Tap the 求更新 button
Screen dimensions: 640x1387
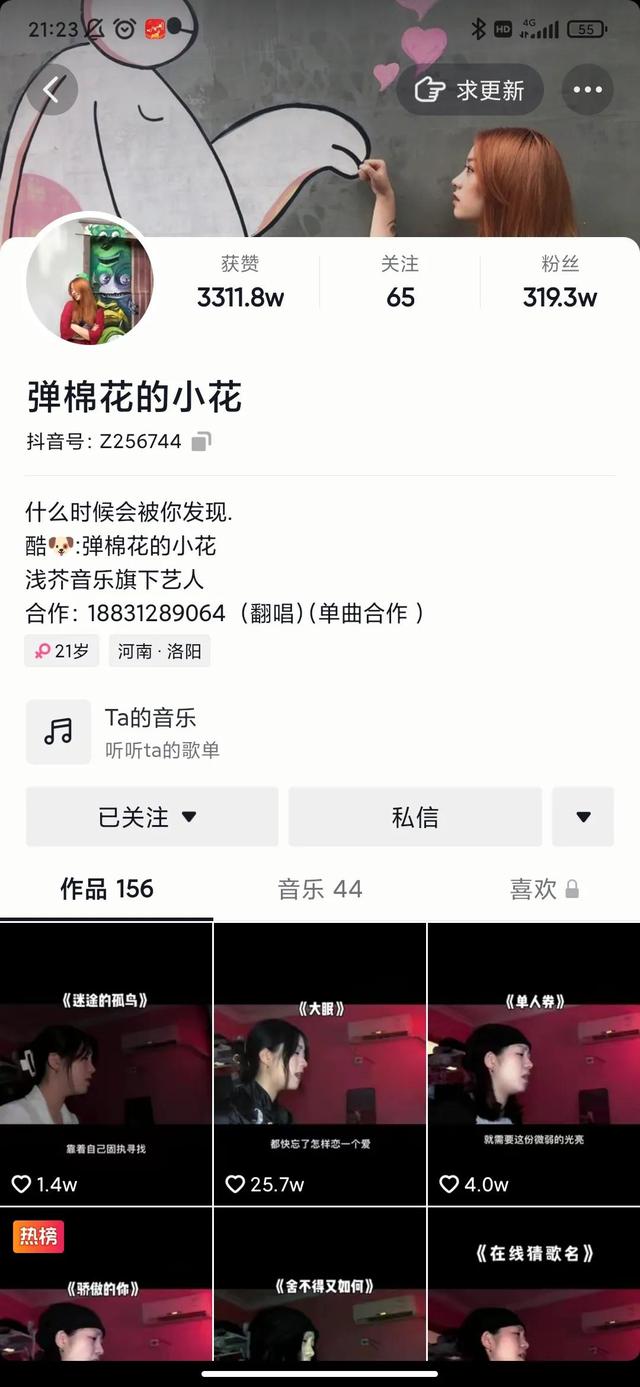pos(470,90)
